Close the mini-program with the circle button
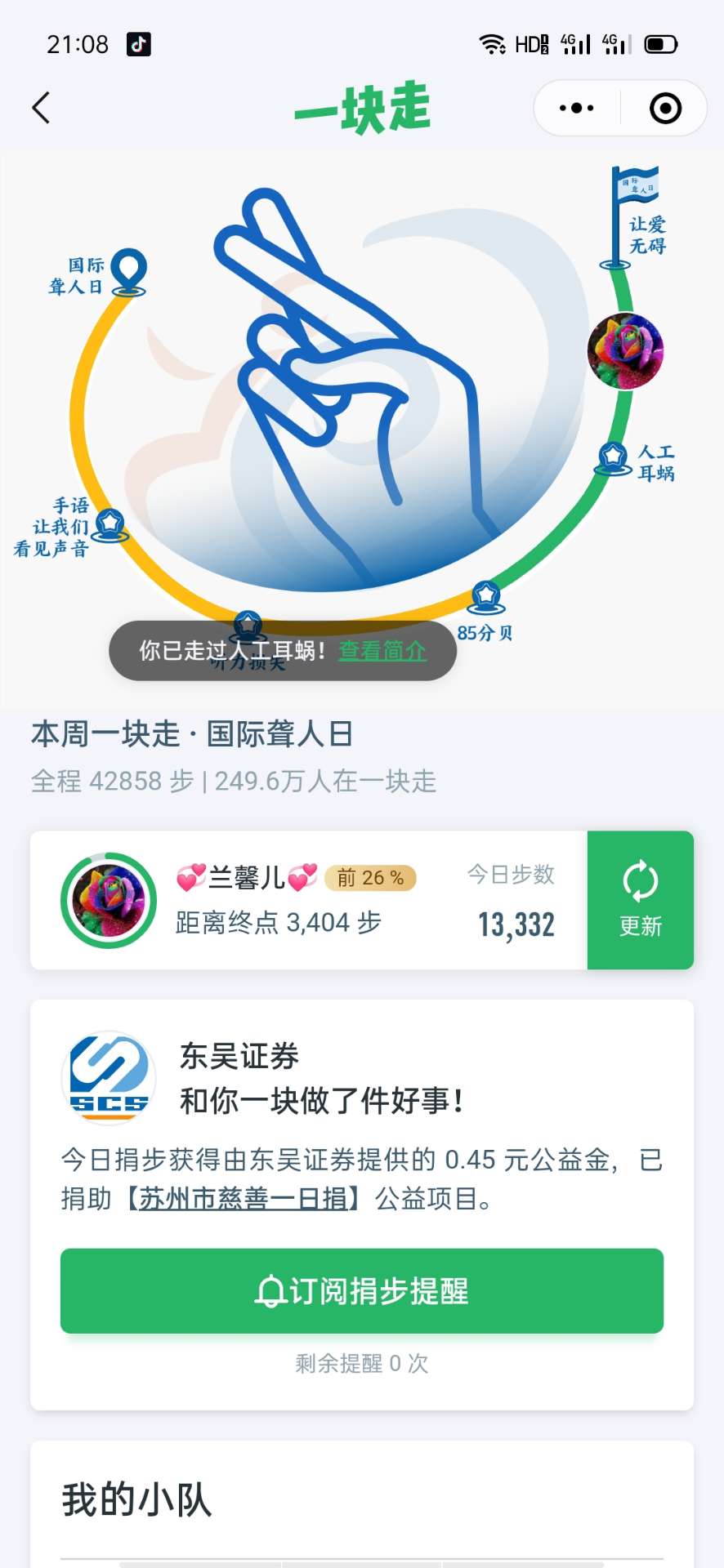 click(x=665, y=108)
